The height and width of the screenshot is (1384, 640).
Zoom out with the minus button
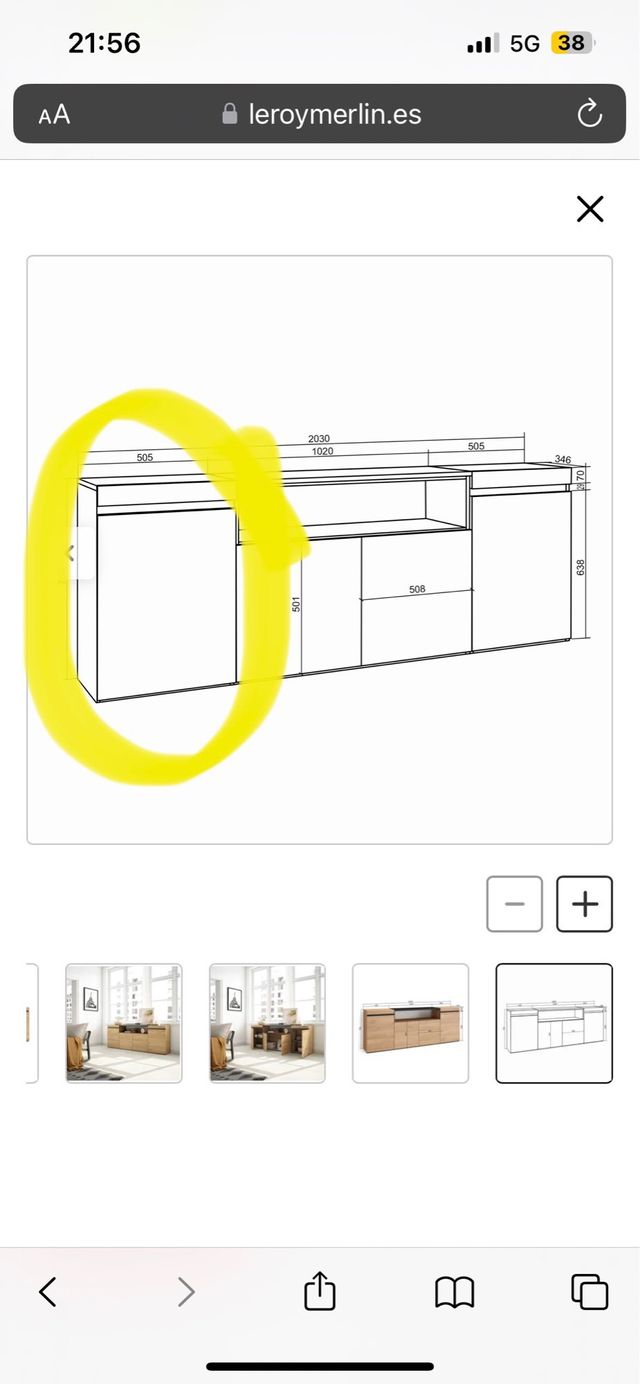[515, 904]
